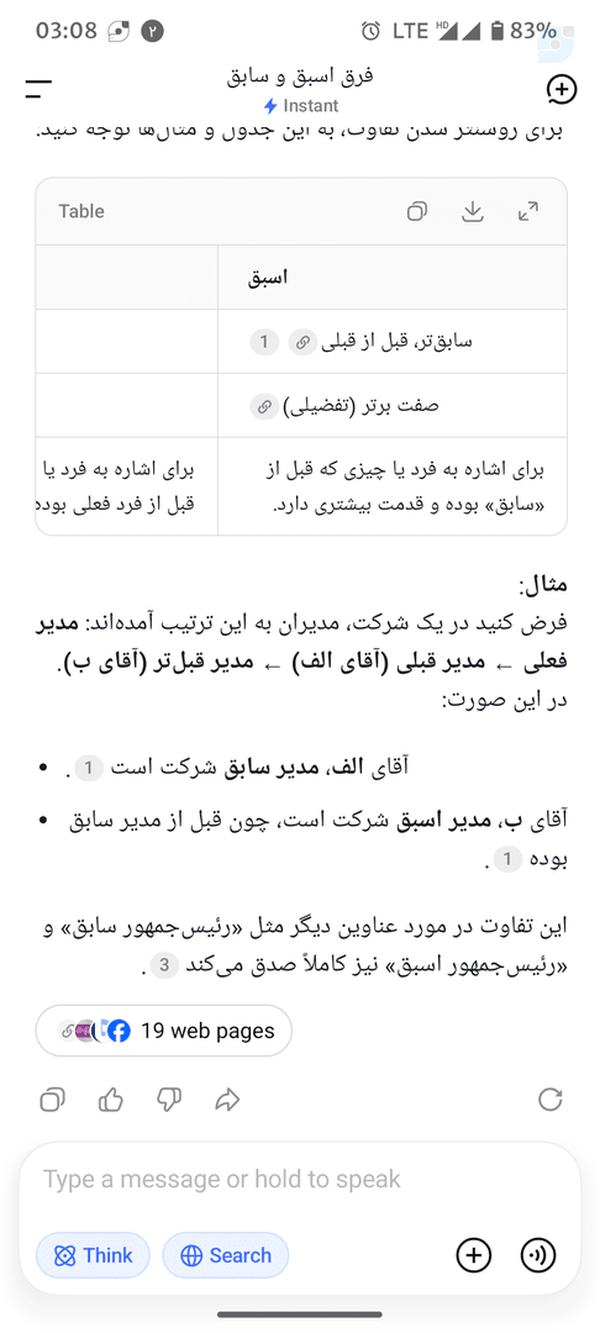Expand the table to fullscreen
This screenshot has width=600, height=1333.
click(x=528, y=211)
